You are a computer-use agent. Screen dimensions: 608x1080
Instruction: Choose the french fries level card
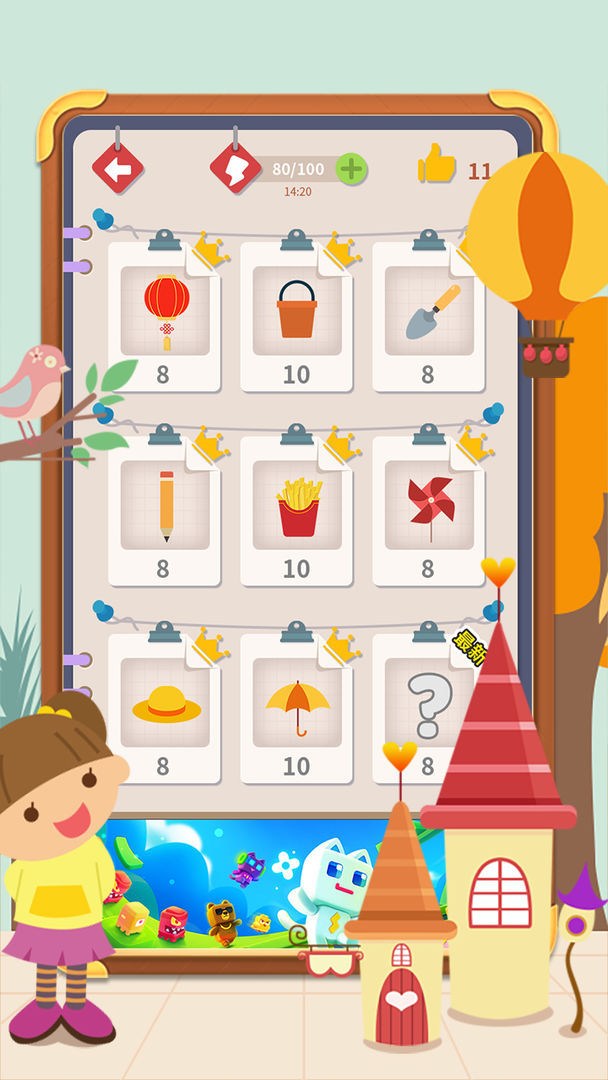(296, 510)
